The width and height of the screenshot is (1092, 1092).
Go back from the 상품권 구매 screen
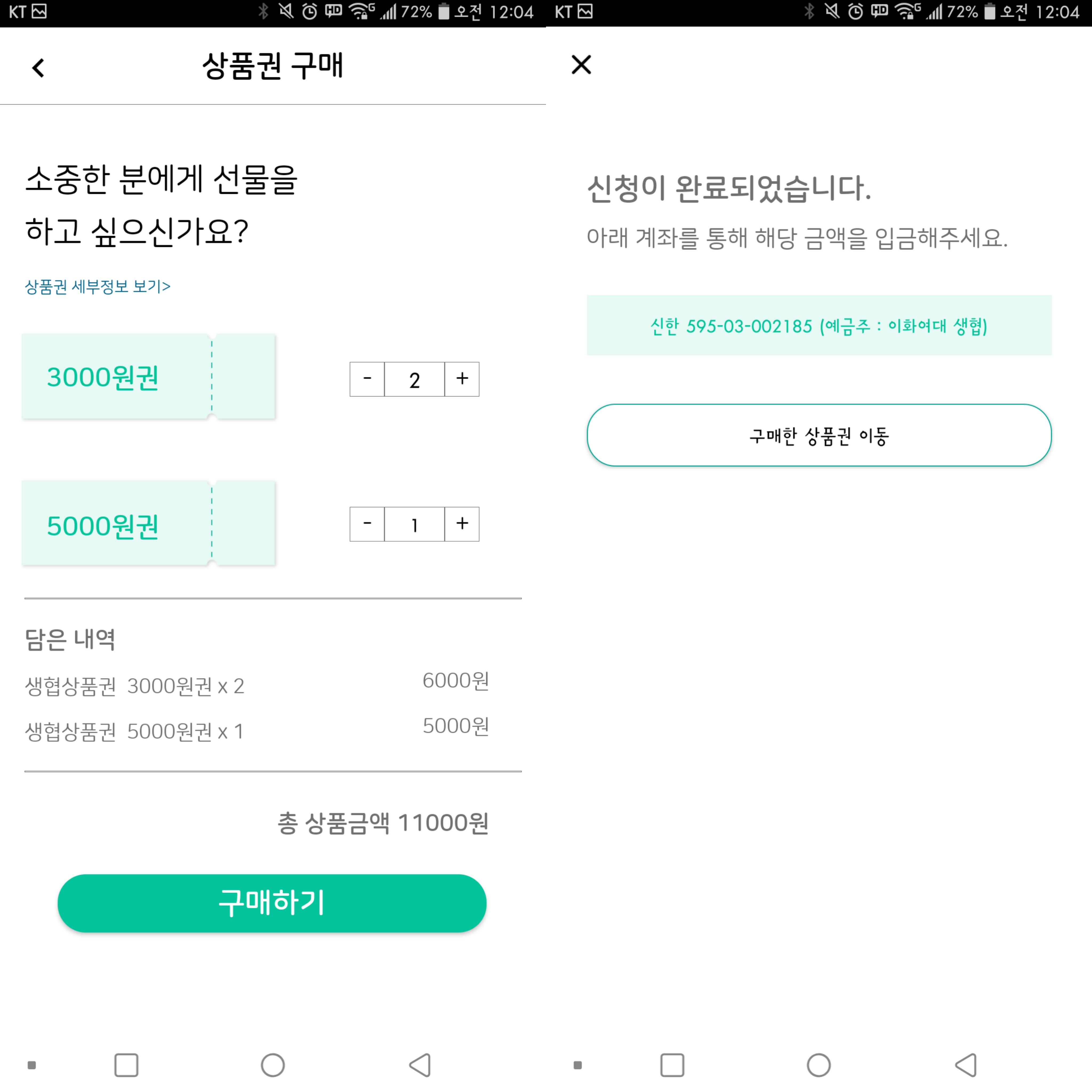point(38,68)
